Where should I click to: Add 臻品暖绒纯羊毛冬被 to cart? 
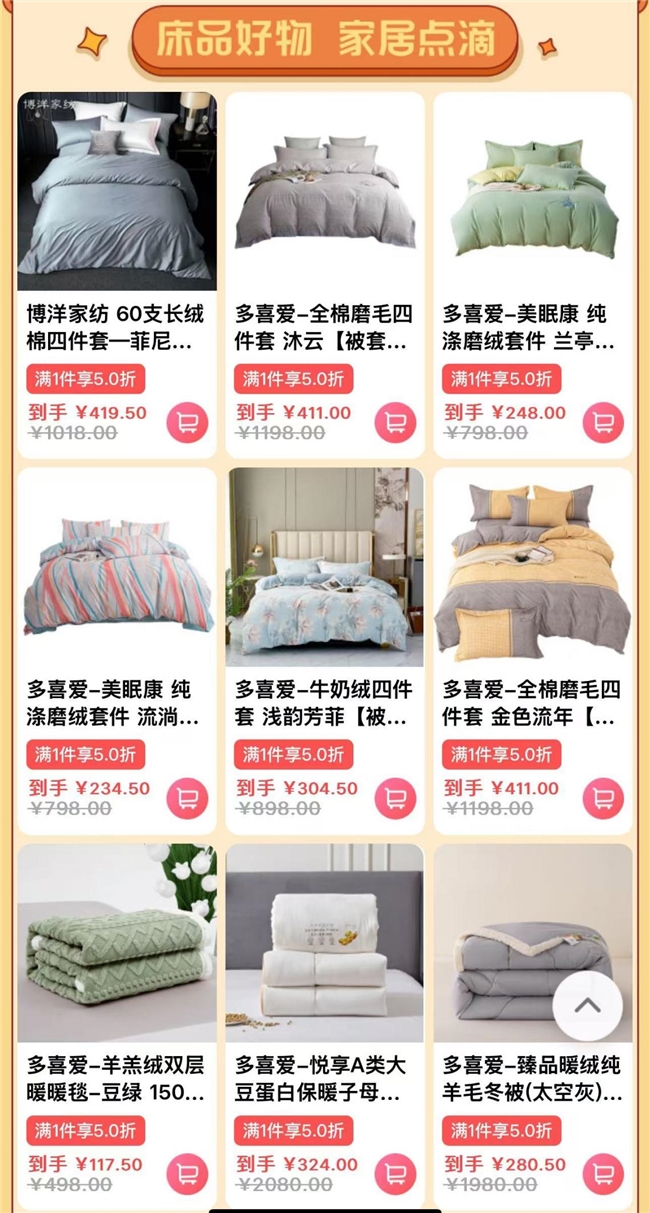tap(603, 1174)
